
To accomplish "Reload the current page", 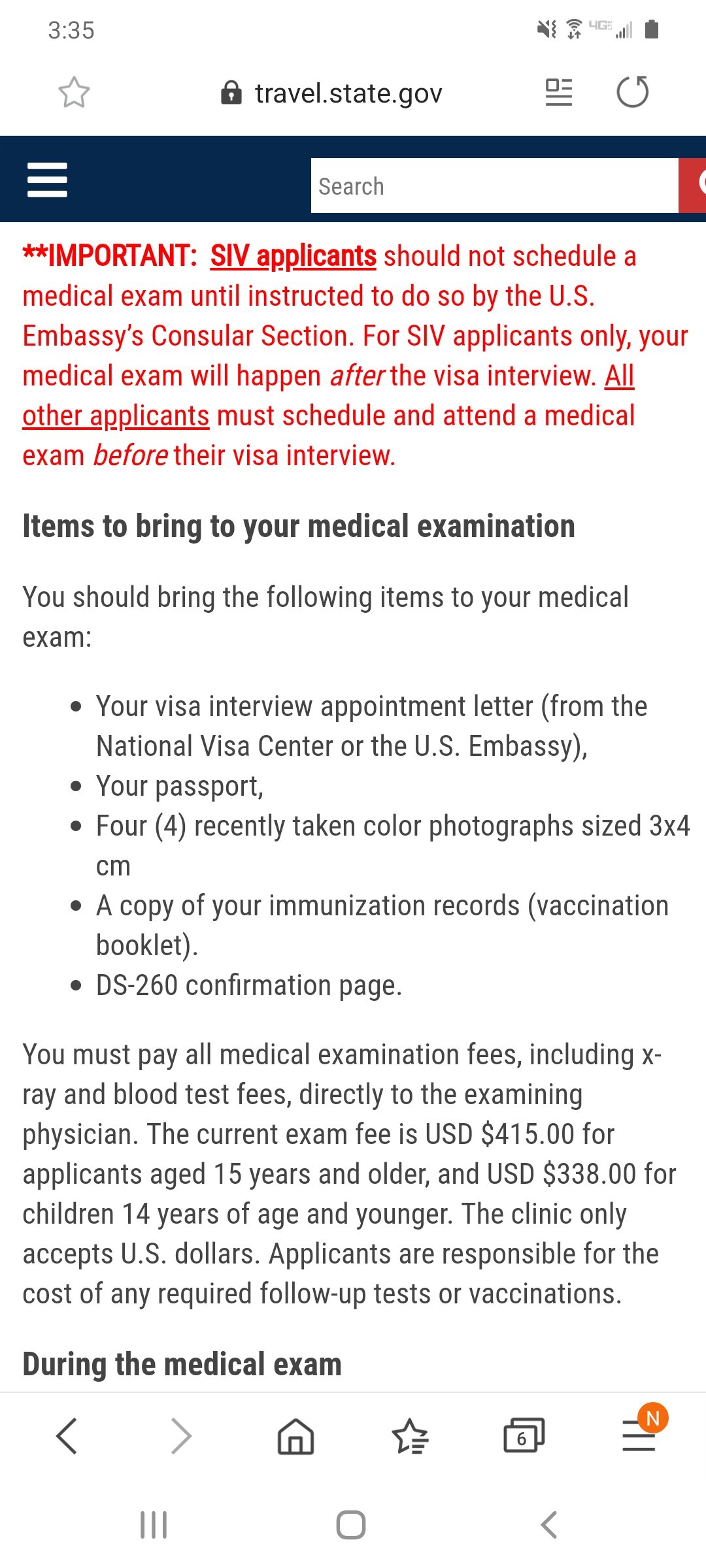I will tap(633, 91).
